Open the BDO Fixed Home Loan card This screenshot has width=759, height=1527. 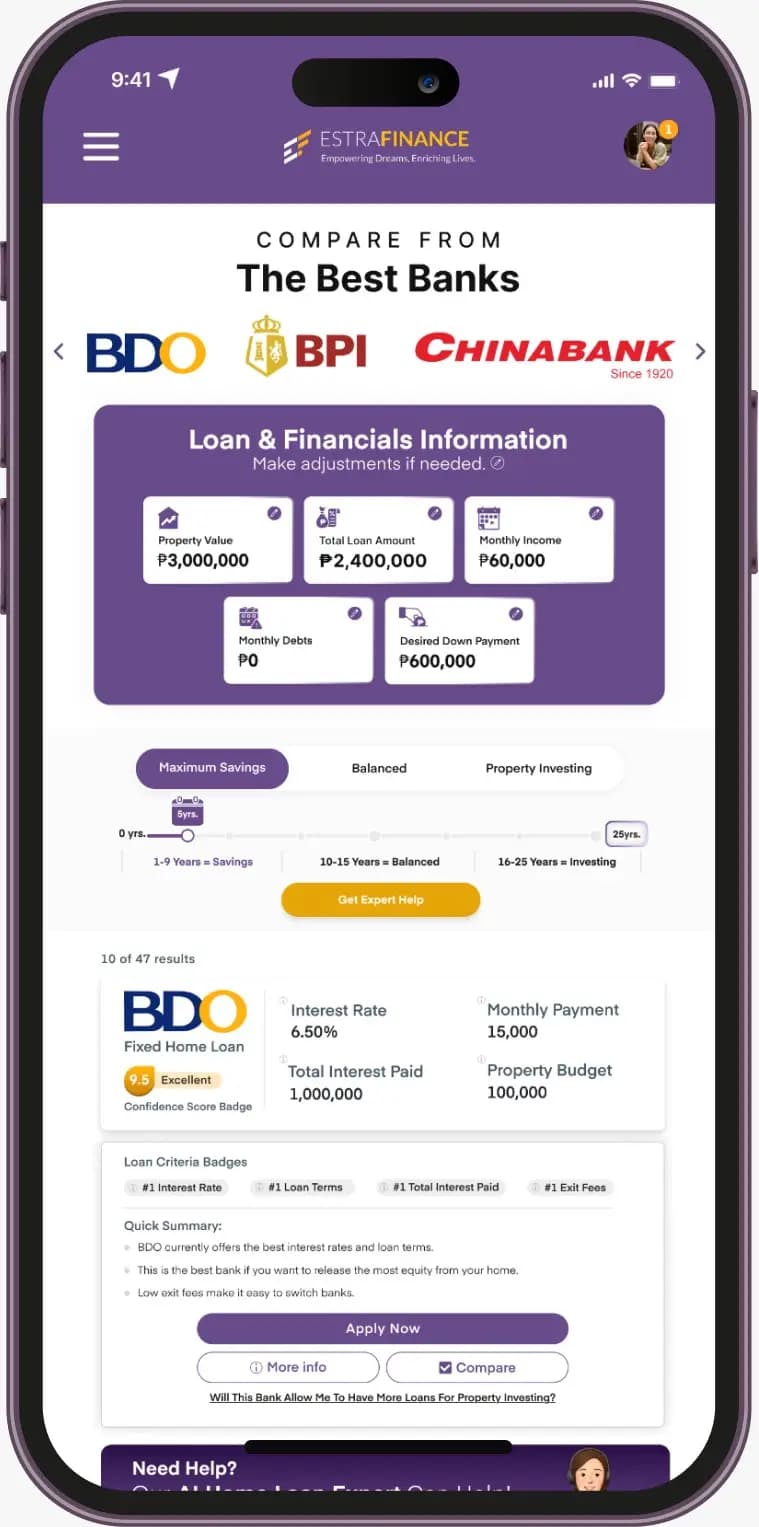382,1053
